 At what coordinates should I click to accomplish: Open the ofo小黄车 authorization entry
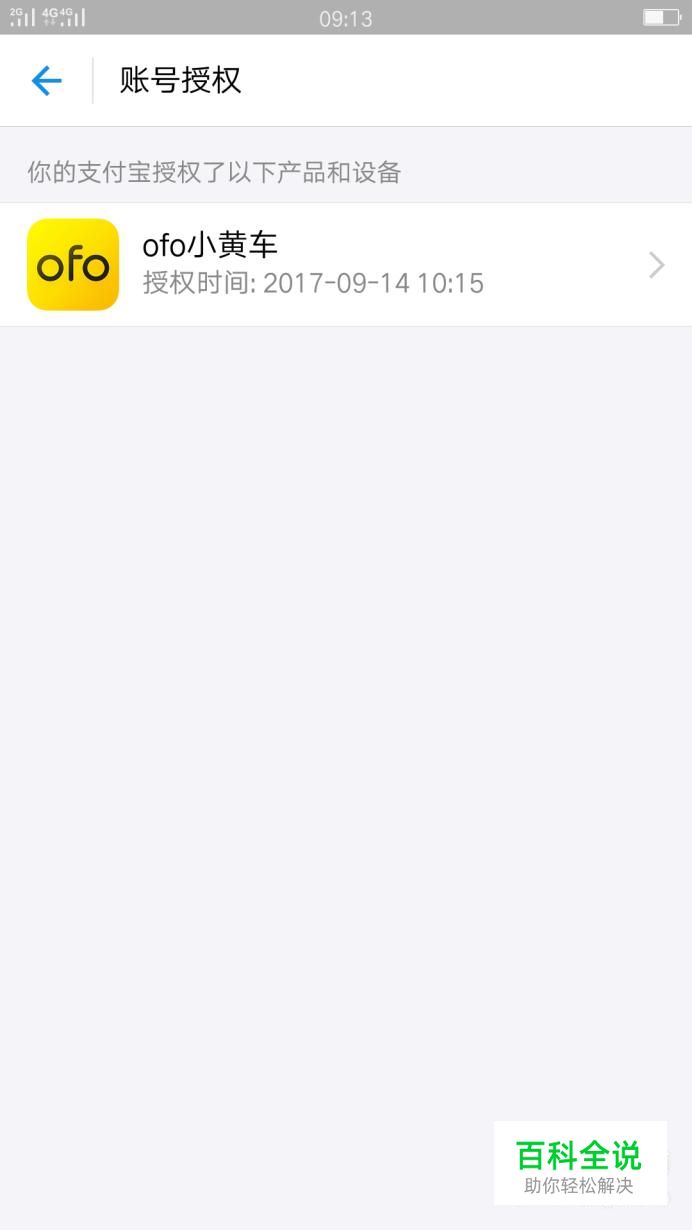(346, 265)
